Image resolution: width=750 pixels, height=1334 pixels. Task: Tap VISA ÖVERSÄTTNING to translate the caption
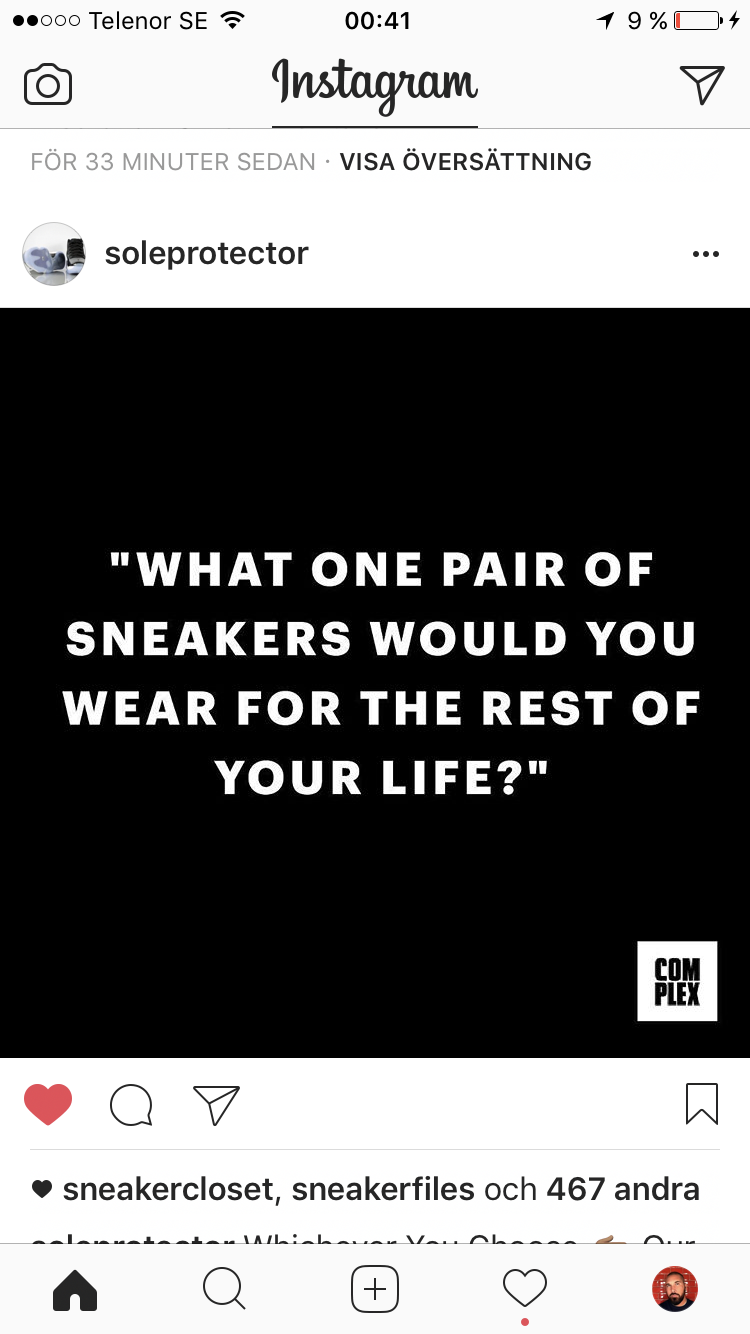point(466,161)
